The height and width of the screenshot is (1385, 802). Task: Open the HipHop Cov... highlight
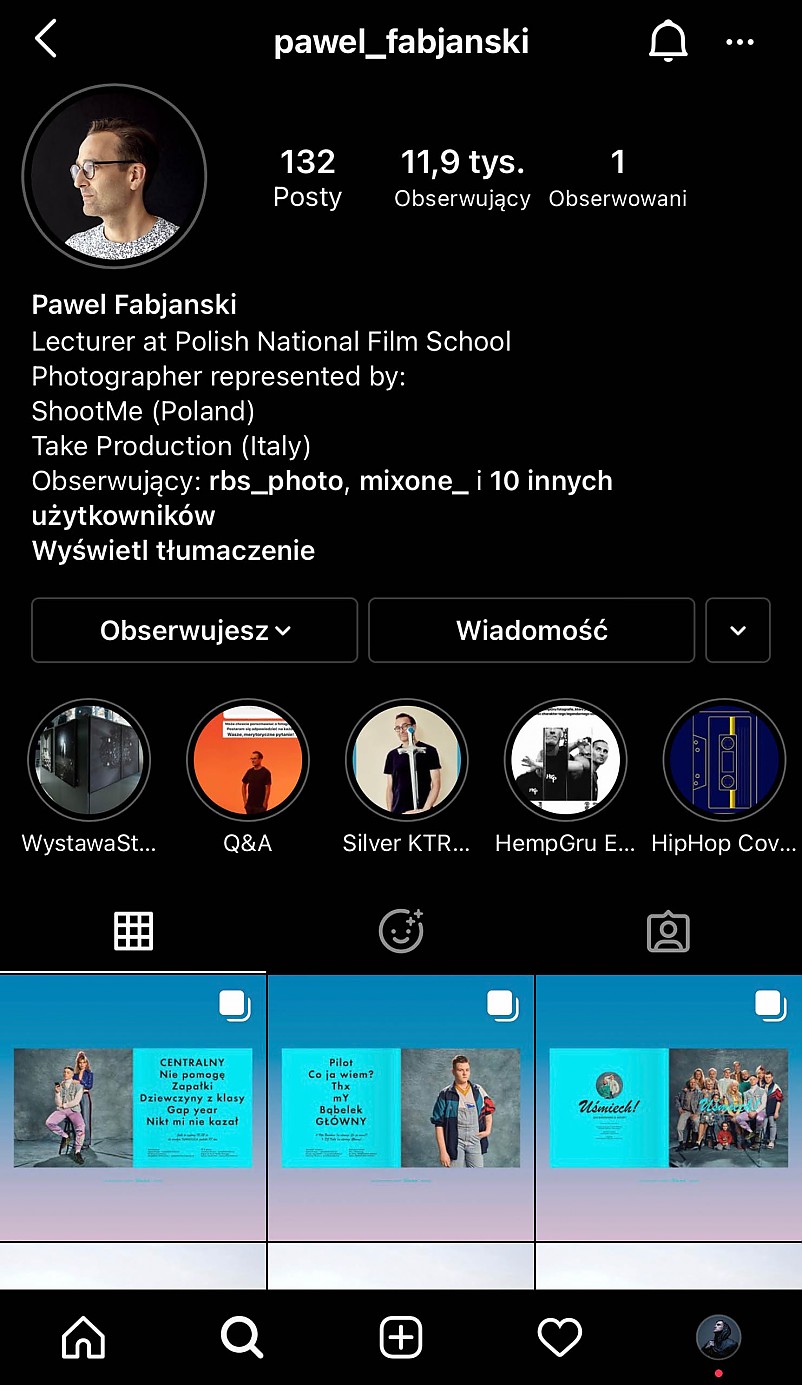(x=724, y=760)
